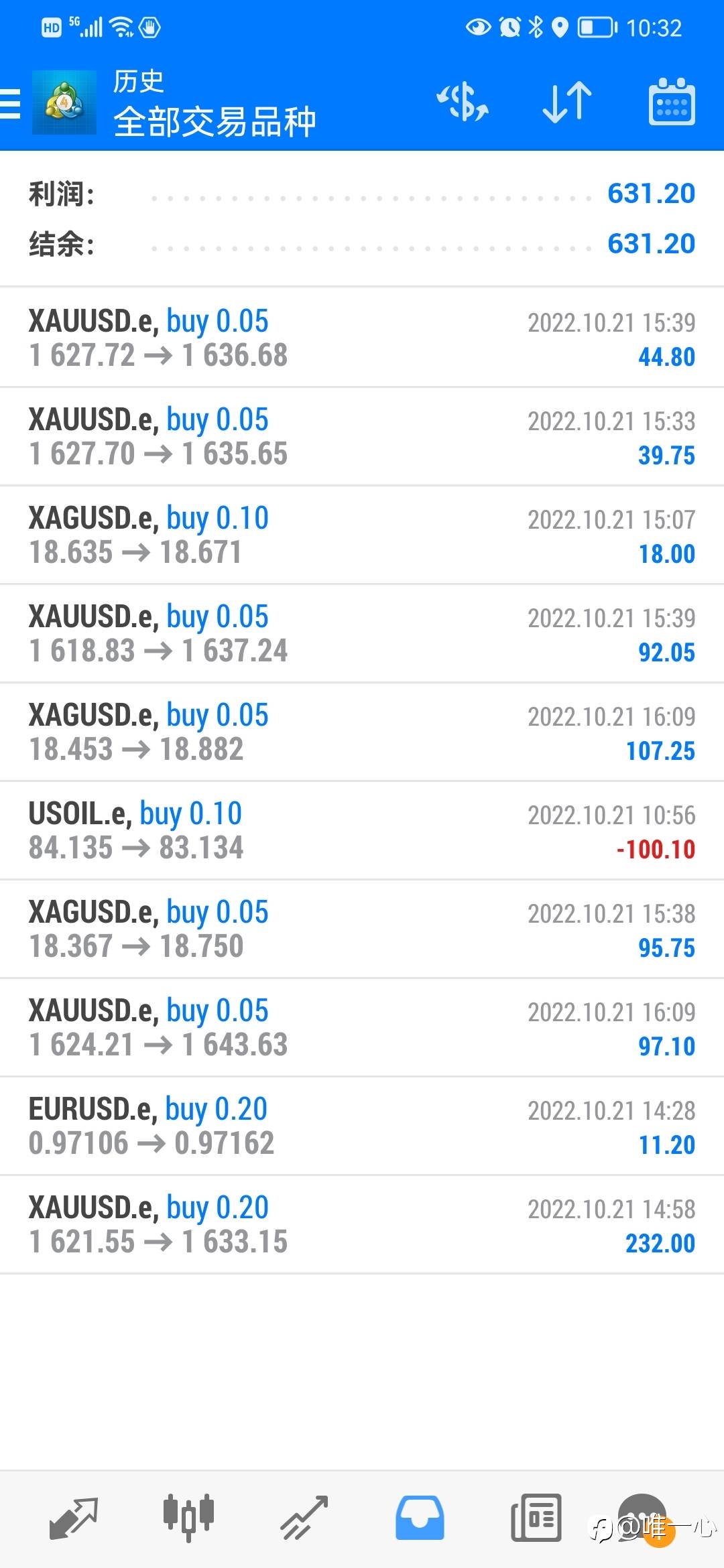Switch to the News tab
The width and height of the screenshot is (724, 1568).
536,1517
